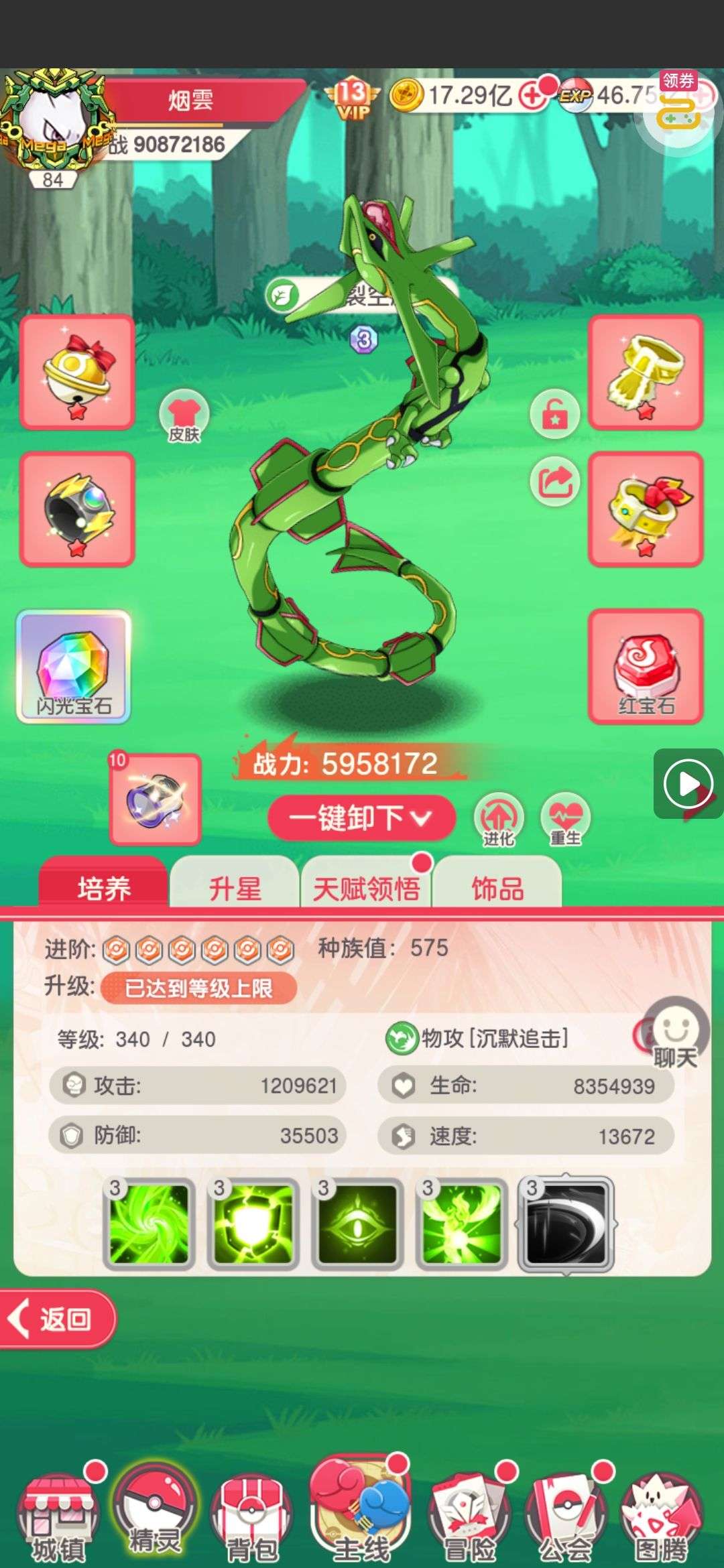Open the 进化 evolution button
This screenshot has height=1568, width=724.
click(x=499, y=819)
